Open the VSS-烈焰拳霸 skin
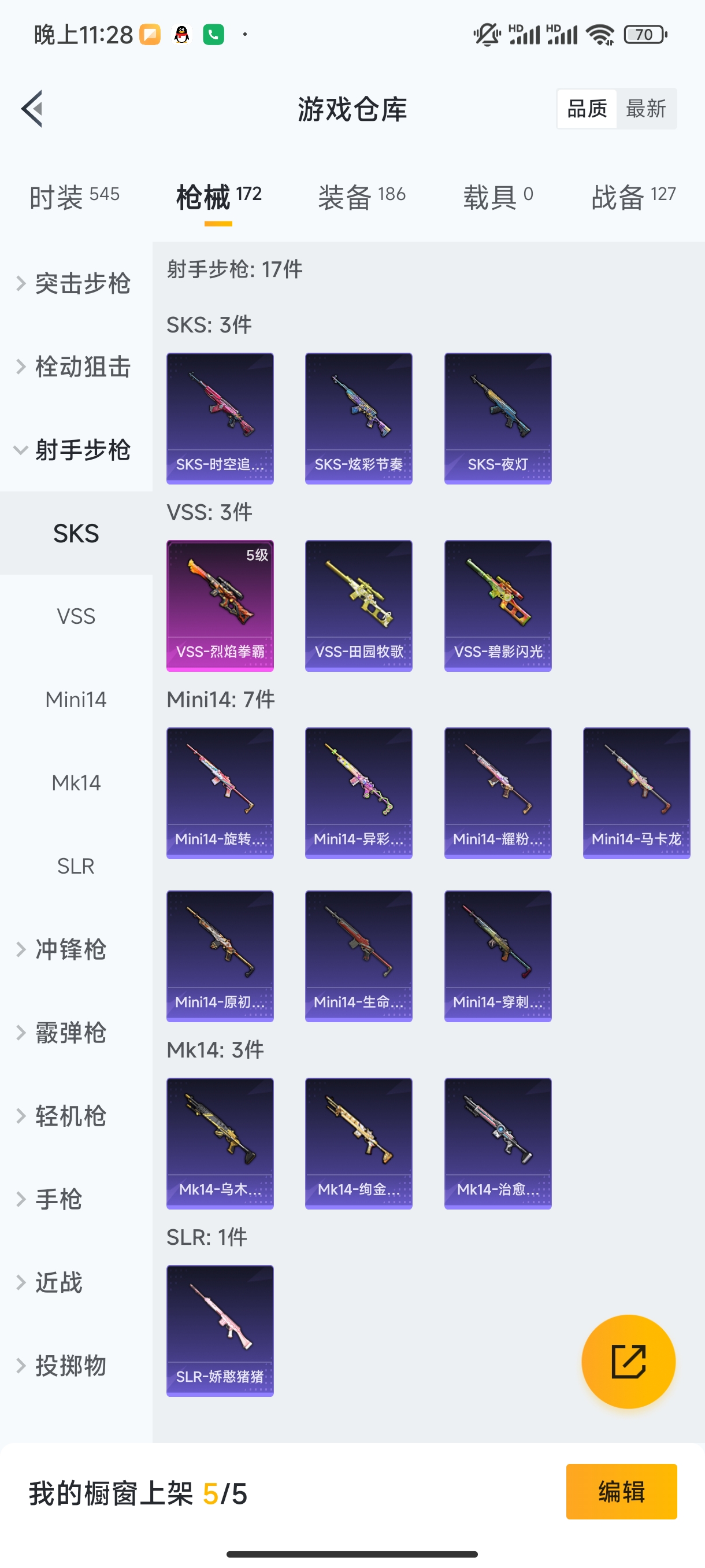The height and width of the screenshot is (1568, 705). point(220,606)
